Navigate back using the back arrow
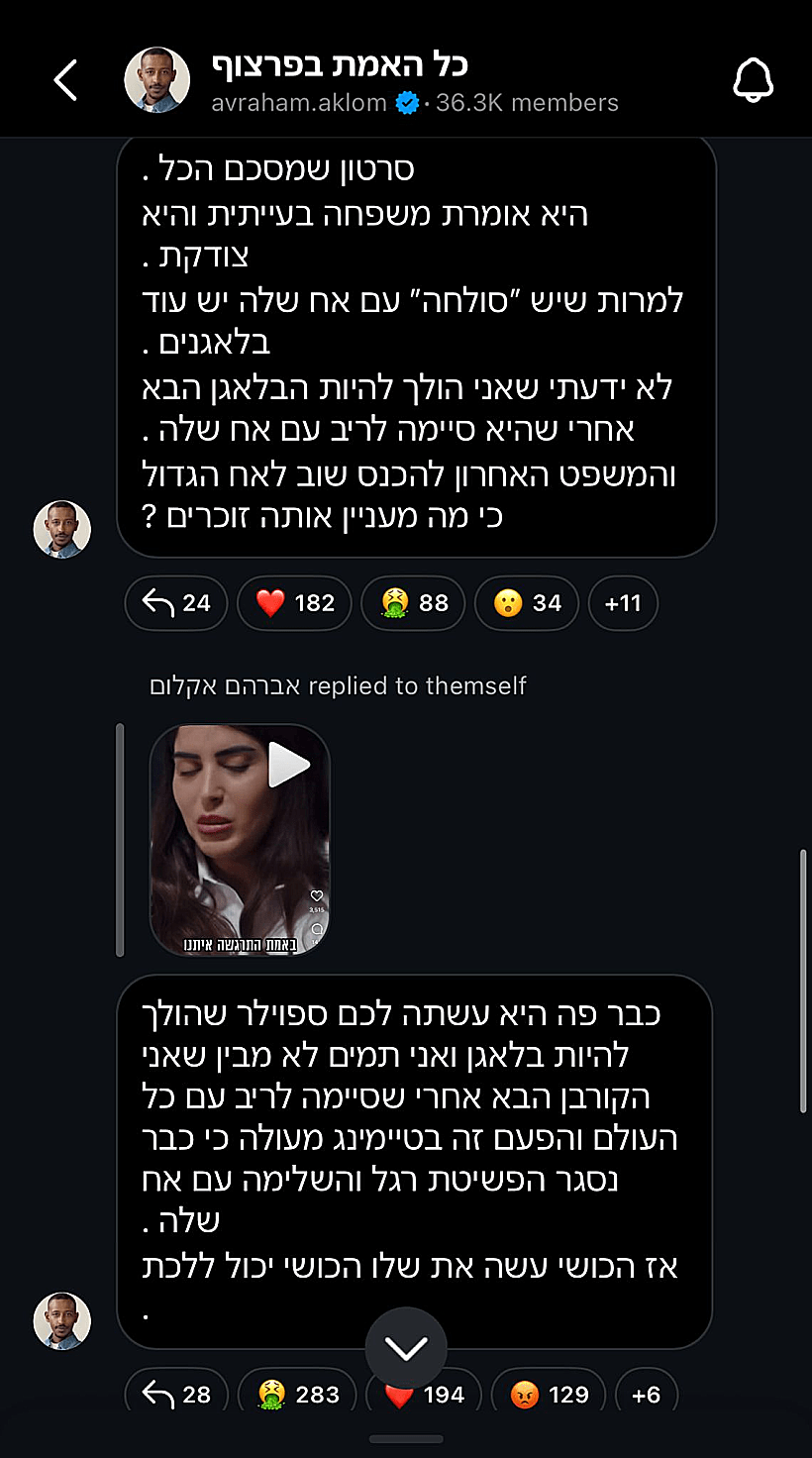This screenshot has width=812, height=1458. coord(65,81)
